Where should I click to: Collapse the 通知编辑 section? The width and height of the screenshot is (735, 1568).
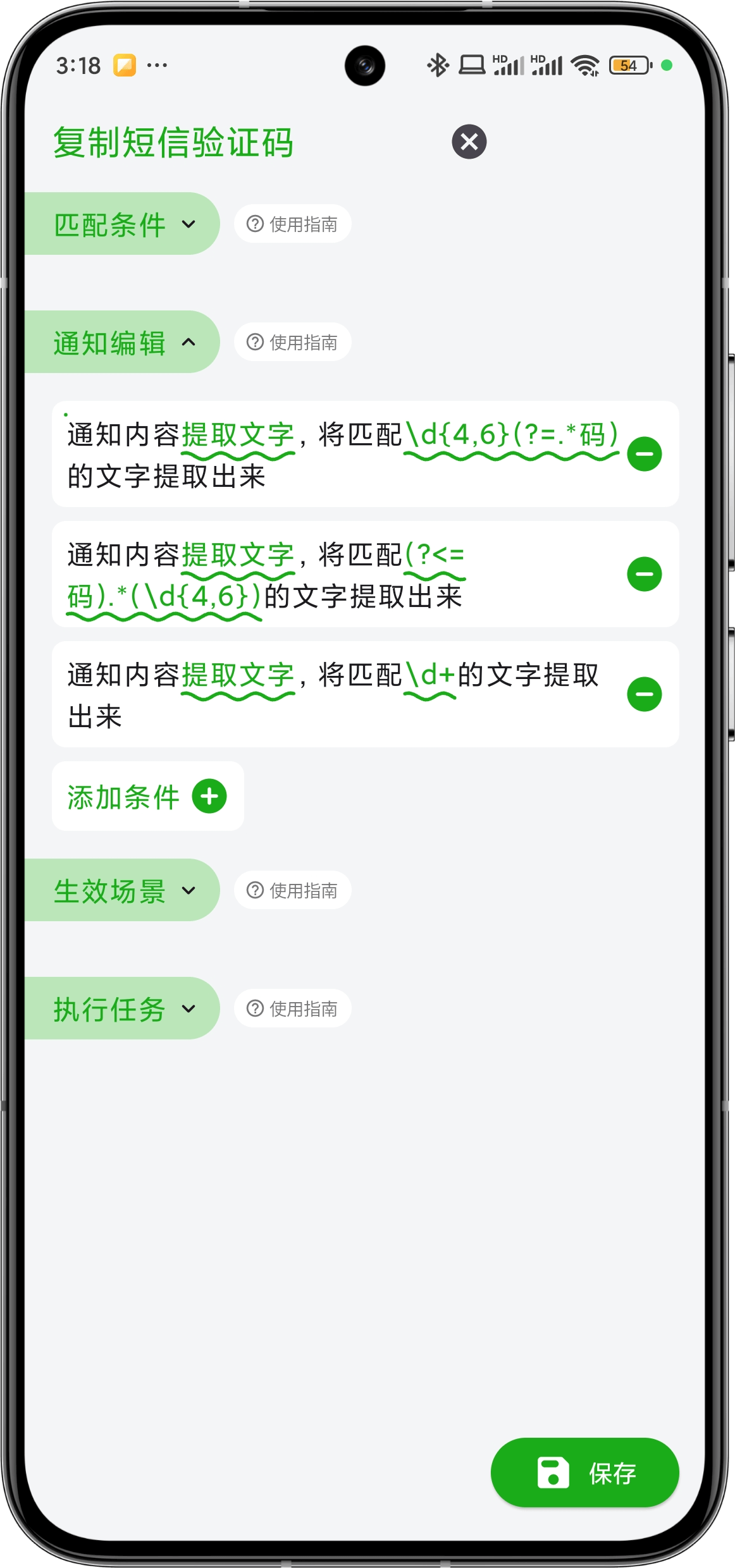(123, 343)
